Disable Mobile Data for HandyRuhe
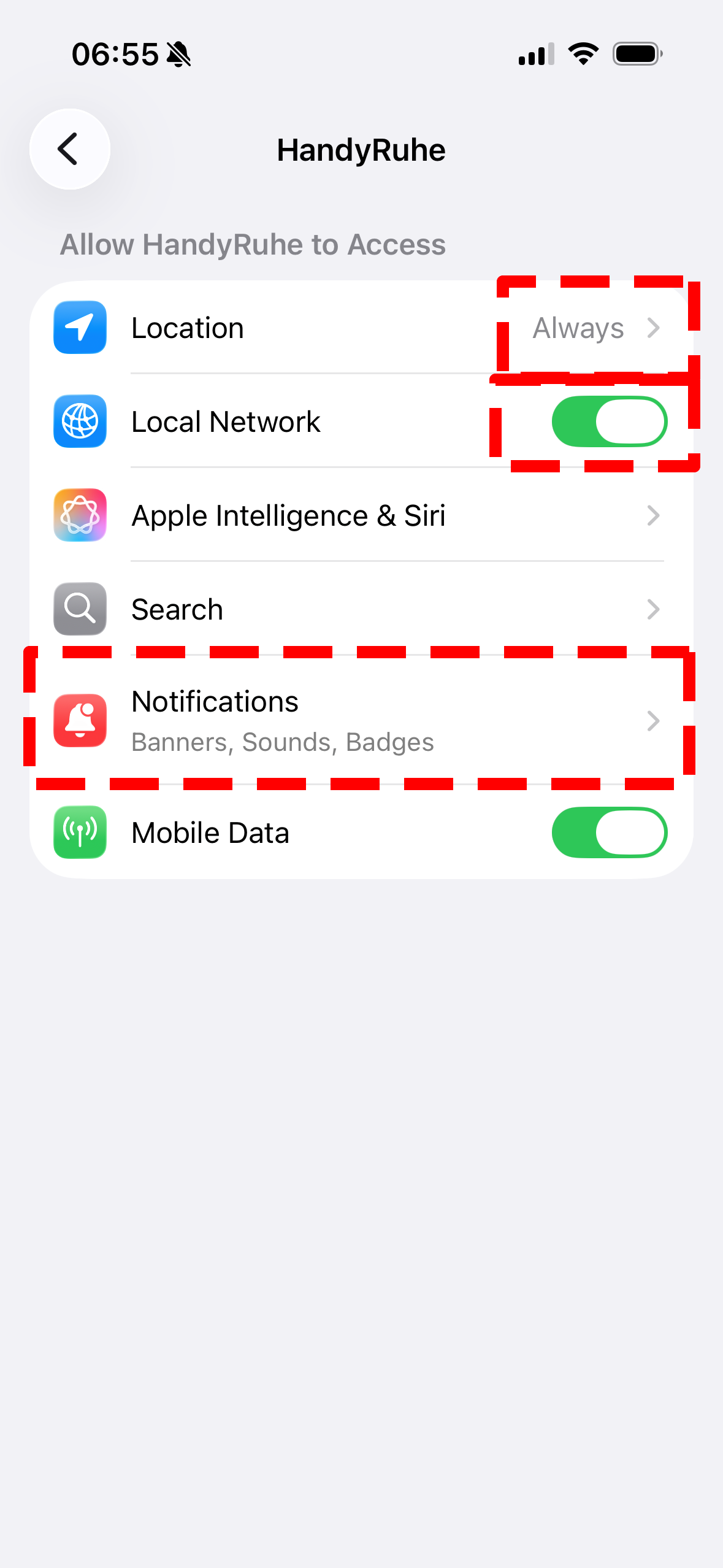The height and width of the screenshot is (1568, 723). tap(609, 832)
